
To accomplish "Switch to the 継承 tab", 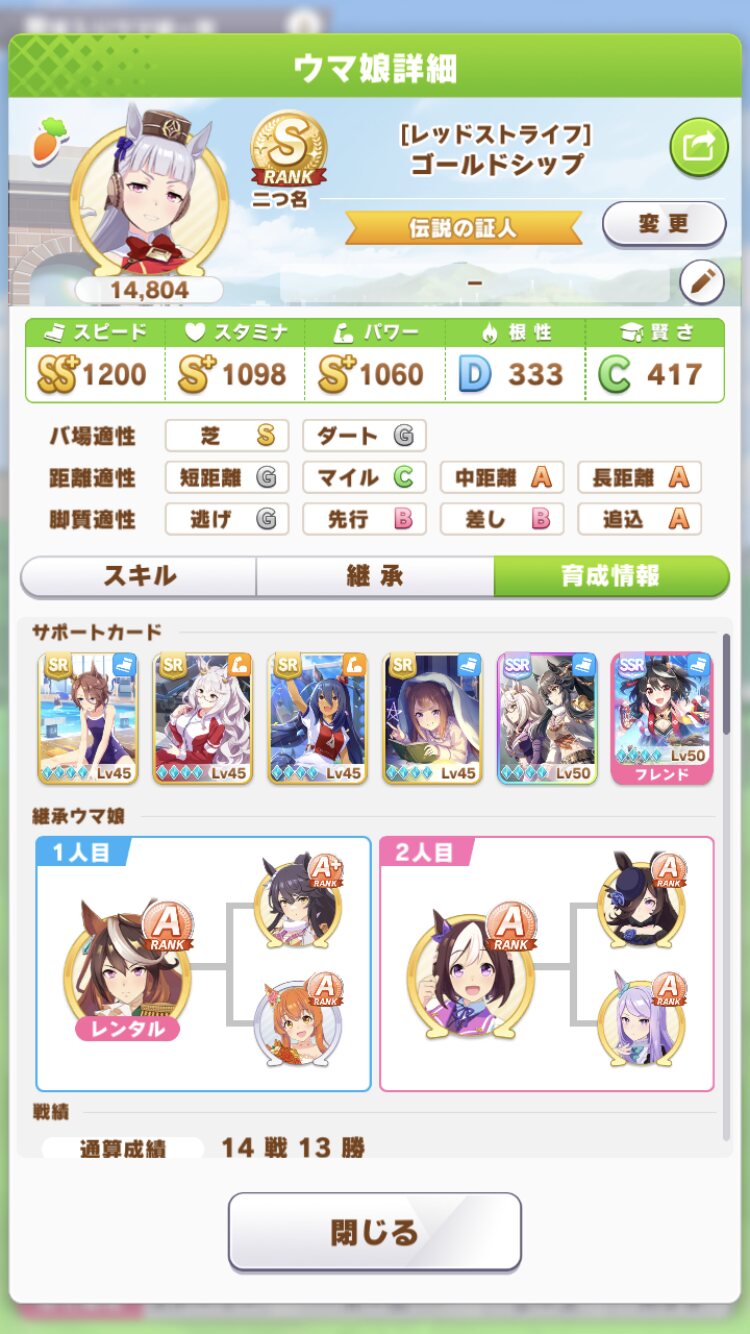I will [x=375, y=576].
